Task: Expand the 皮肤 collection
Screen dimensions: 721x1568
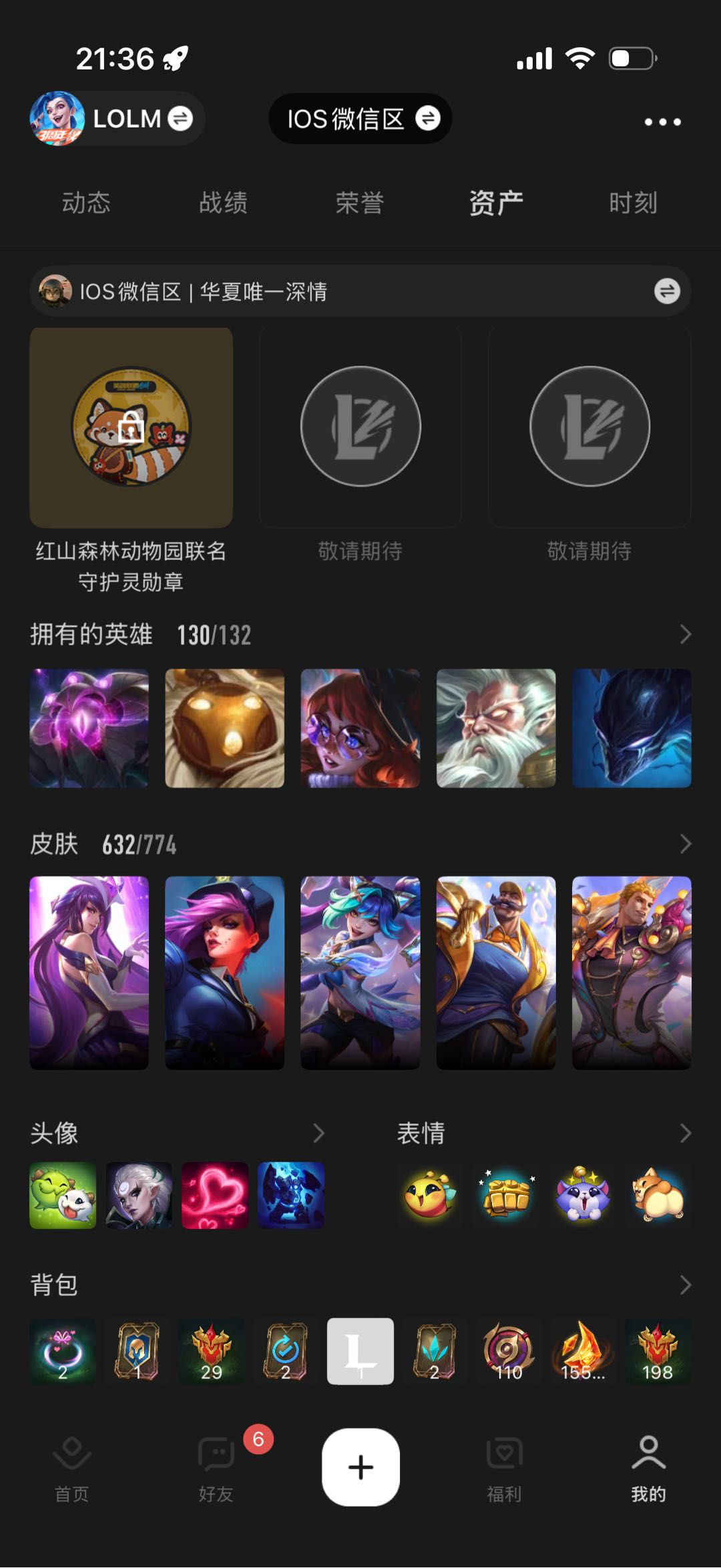Action: pyautogui.click(x=685, y=844)
